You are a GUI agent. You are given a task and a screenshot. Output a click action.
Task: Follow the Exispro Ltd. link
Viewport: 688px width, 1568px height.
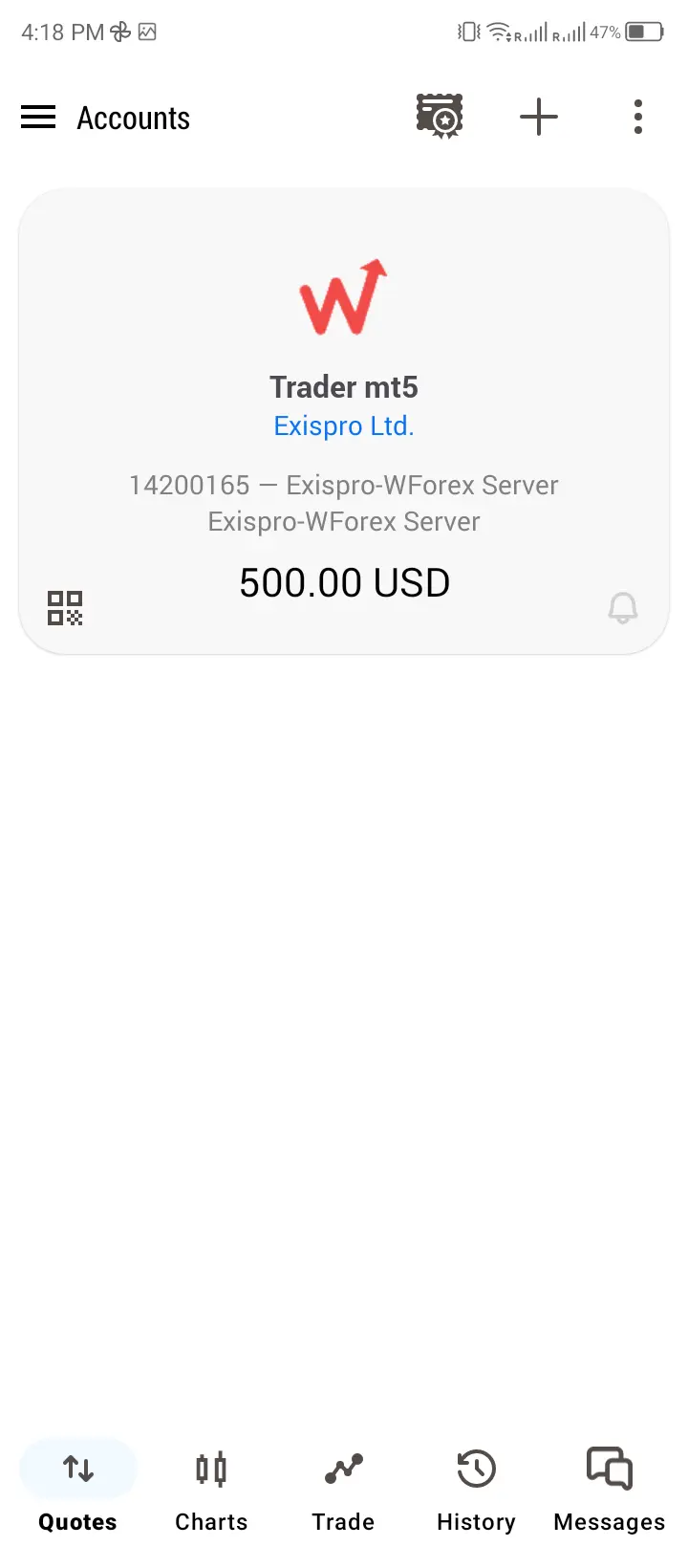coord(344,426)
